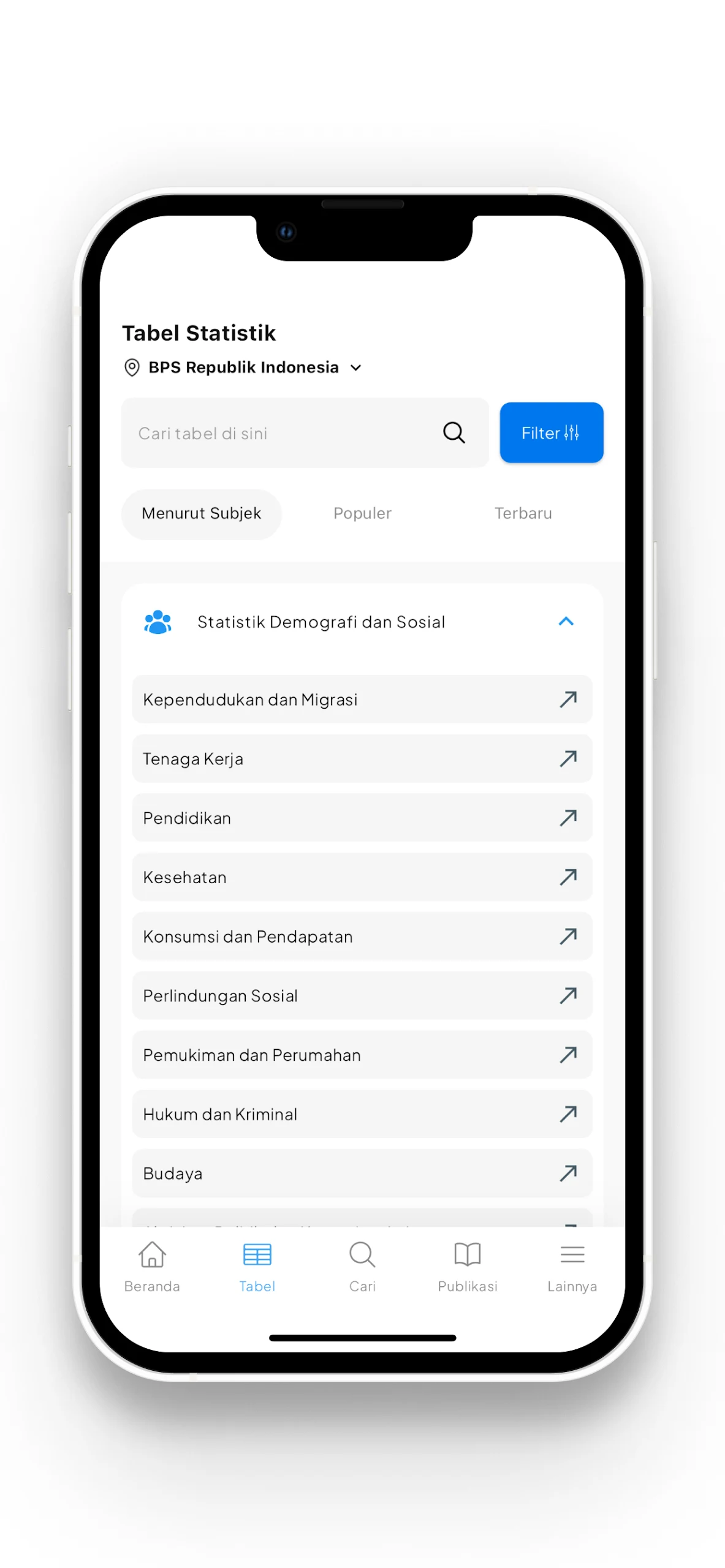Open the Pendidikan subject
Screen dimensions: 725x1568
pos(362,818)
